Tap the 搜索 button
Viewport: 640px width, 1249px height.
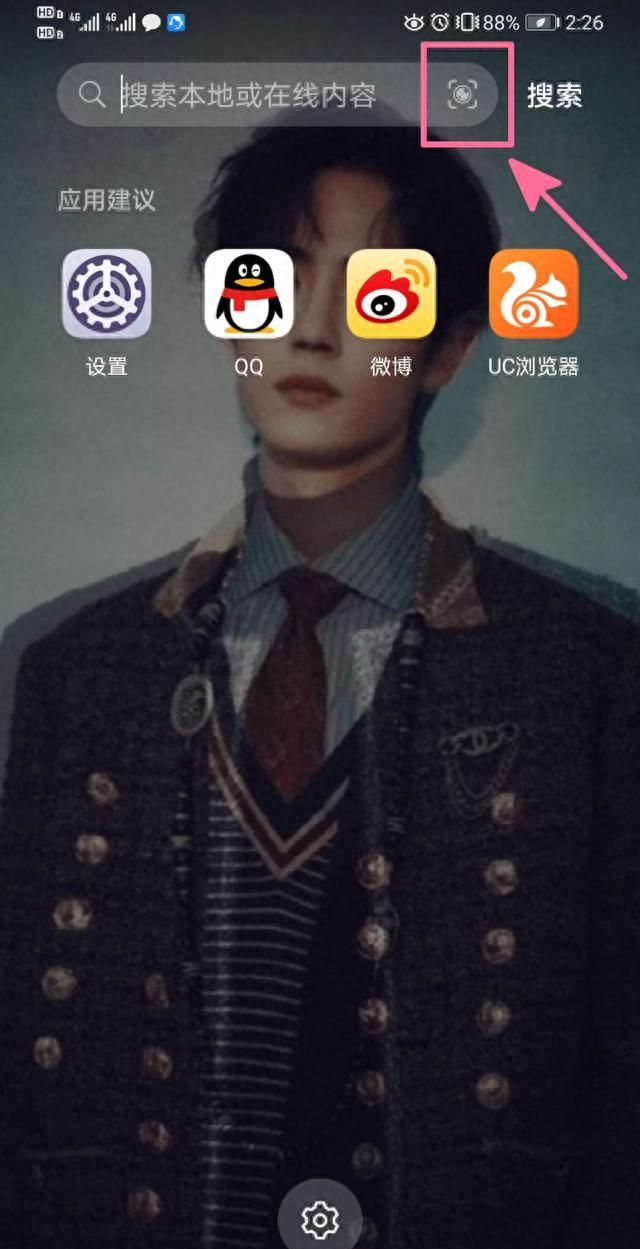coord(554,96)
